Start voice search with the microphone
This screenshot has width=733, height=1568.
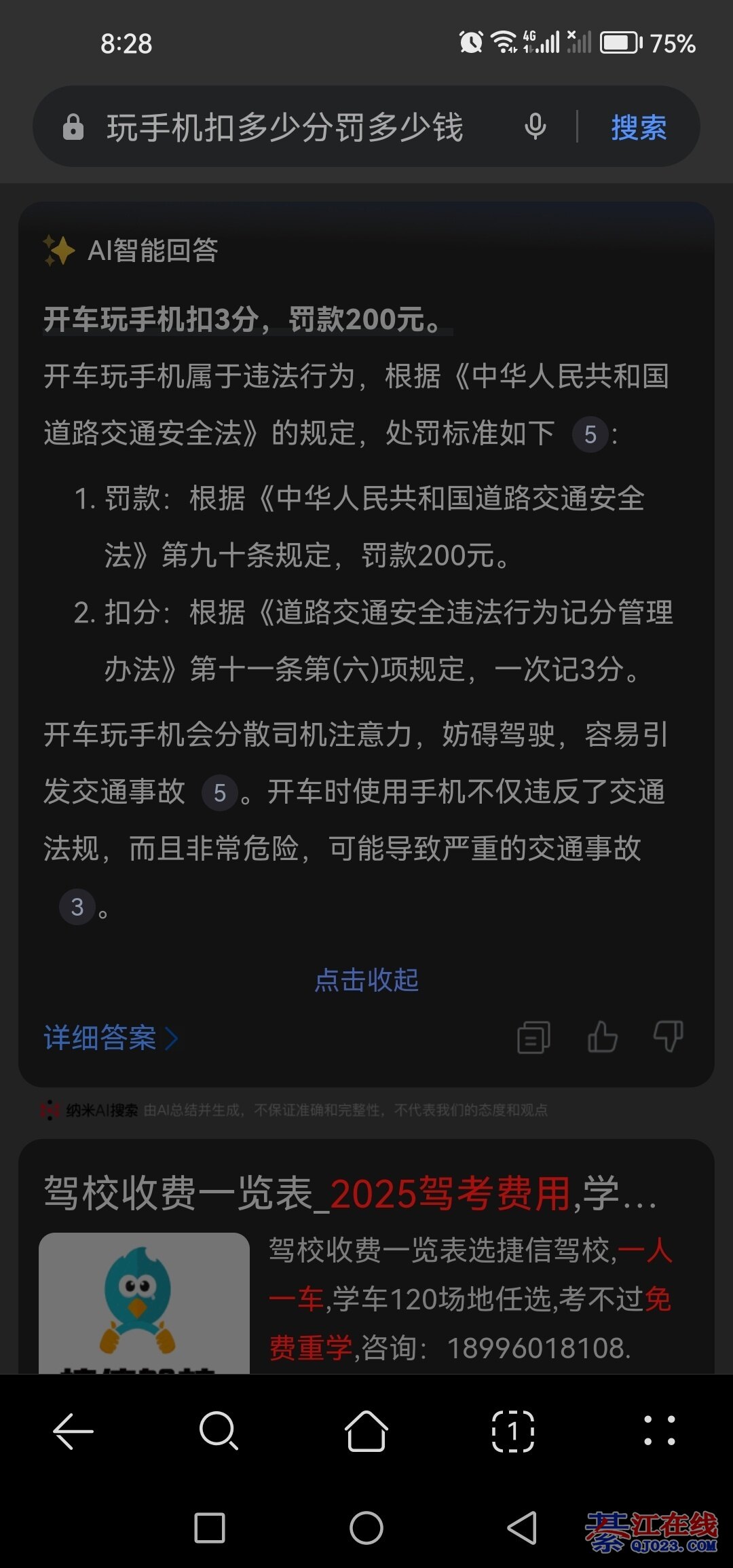[535, 127]
